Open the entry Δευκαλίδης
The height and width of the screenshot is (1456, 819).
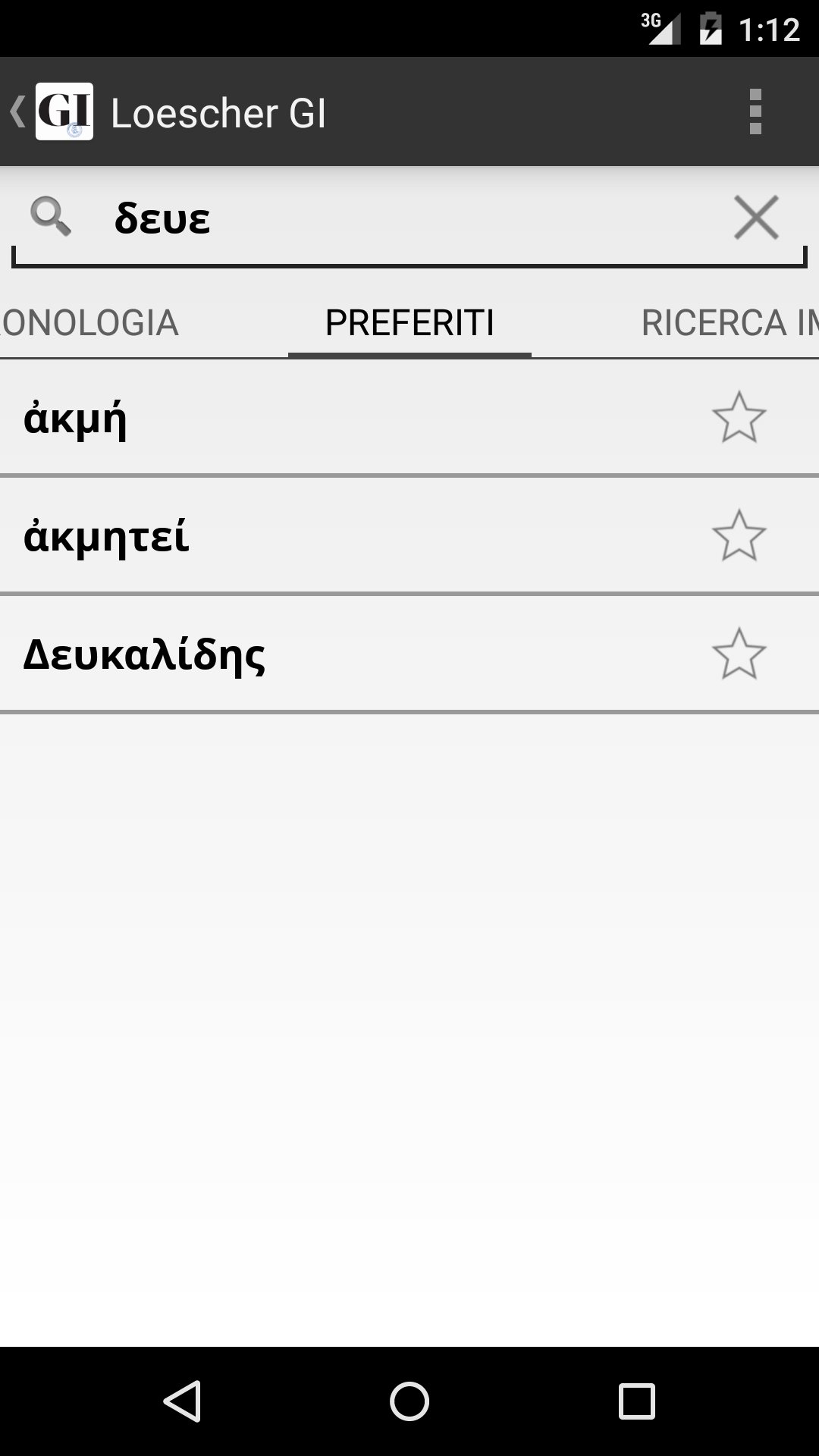pos(303,654)
